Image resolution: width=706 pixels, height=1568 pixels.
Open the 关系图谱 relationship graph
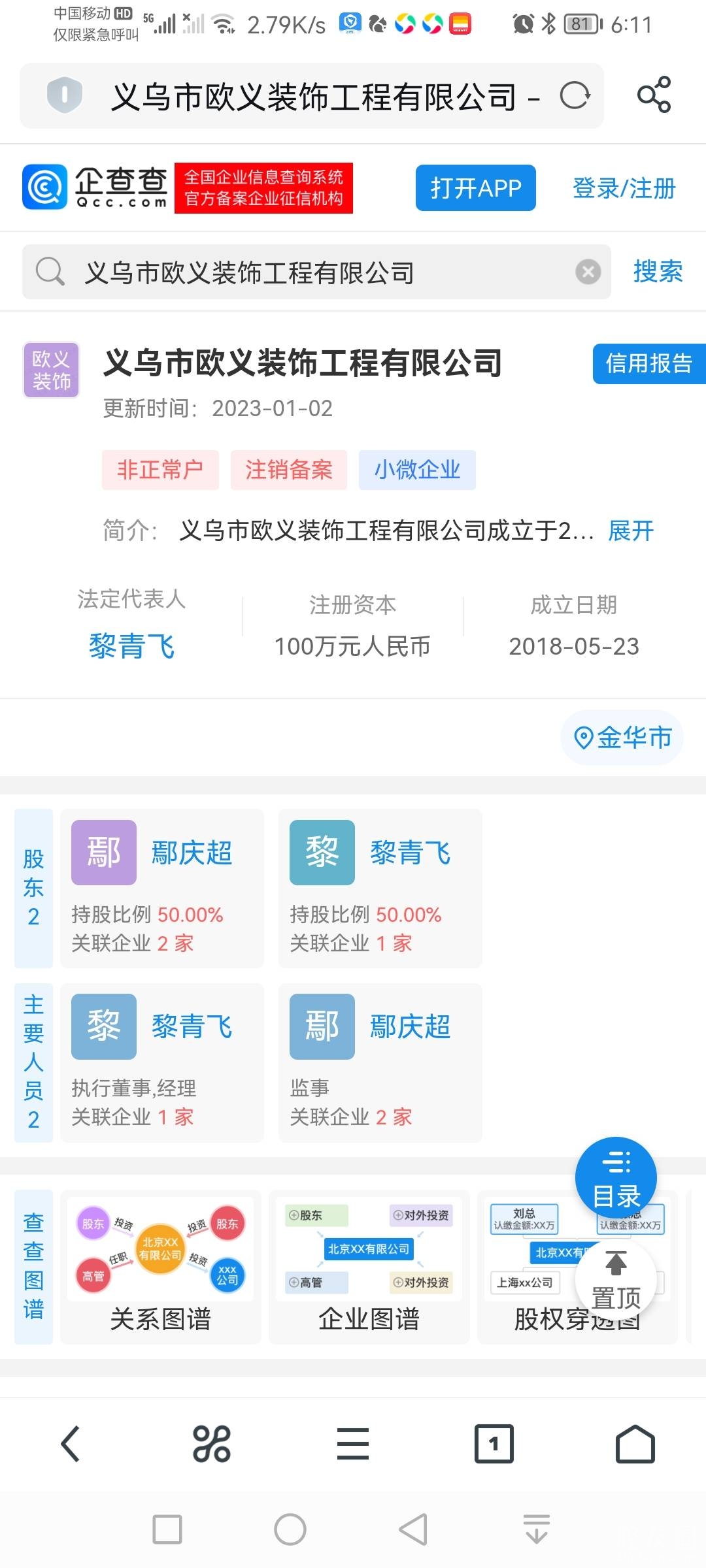(161, 1267)
